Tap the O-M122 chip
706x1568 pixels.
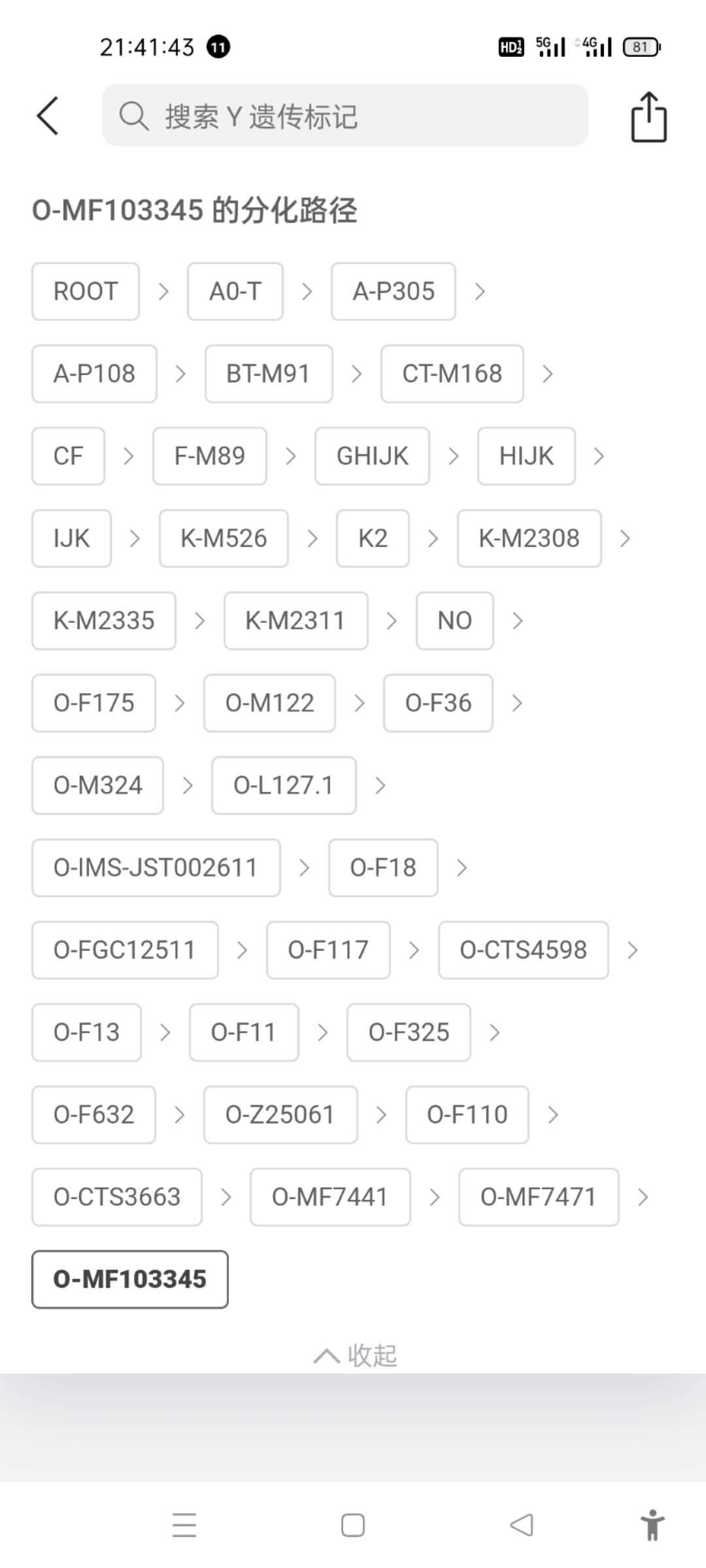(269, 703)
